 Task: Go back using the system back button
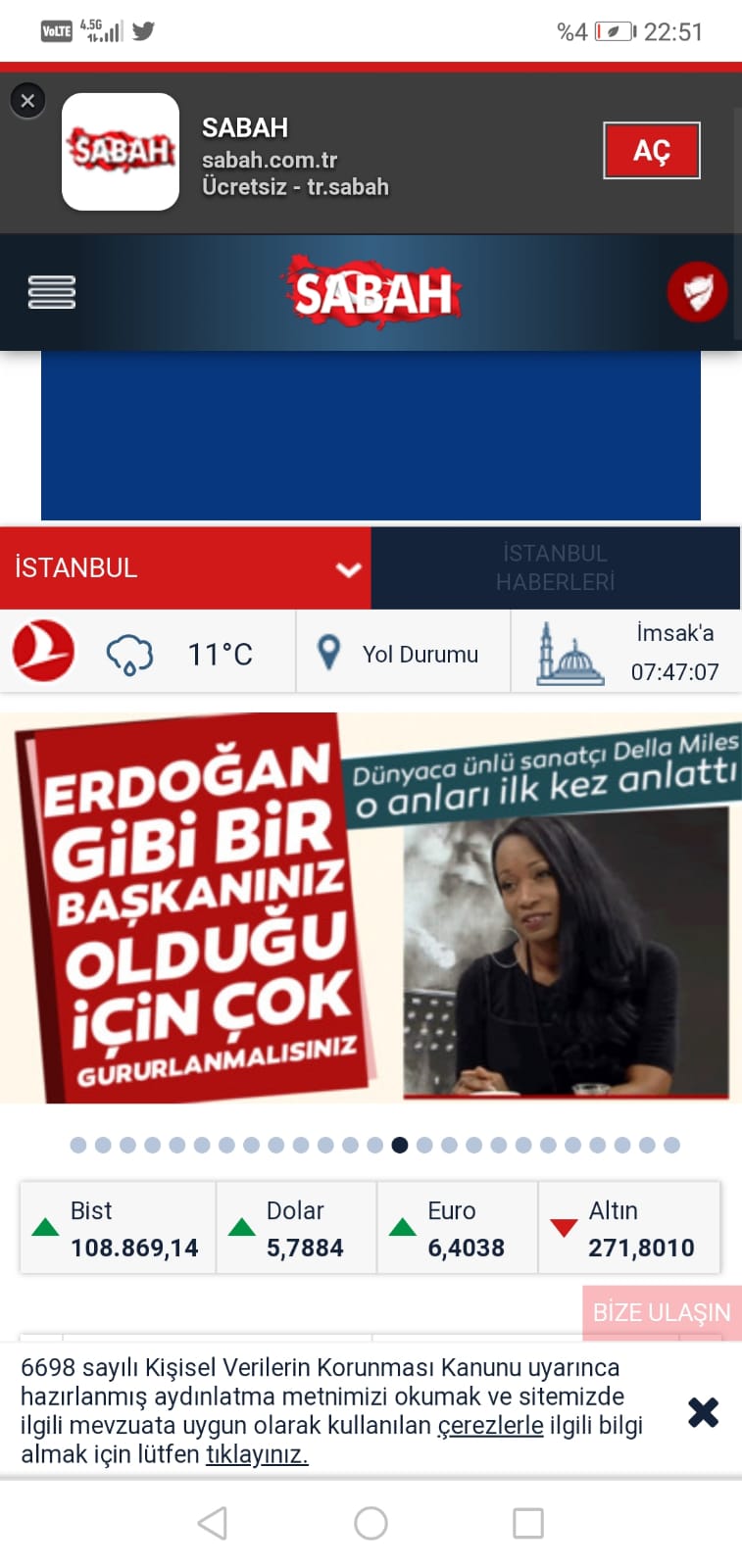pyautogui.click(x=213, y=1523)
